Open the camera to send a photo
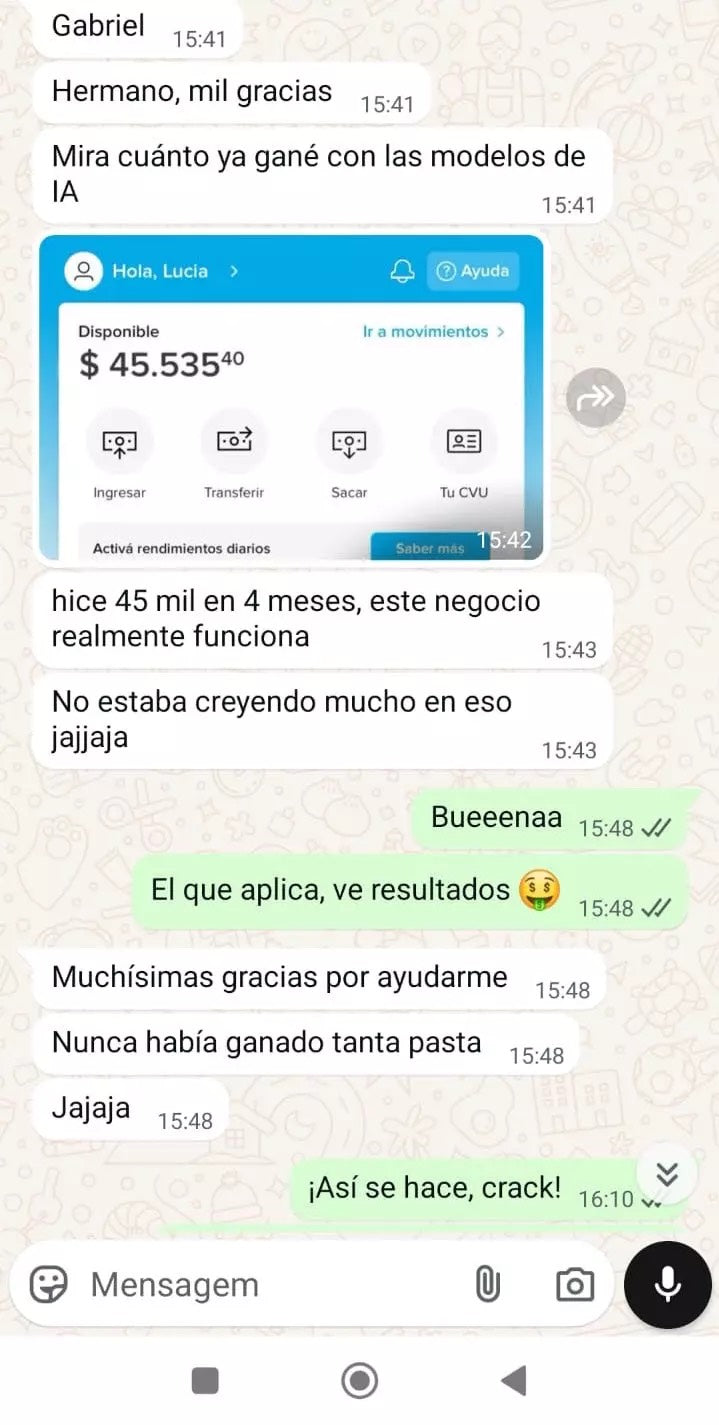The width and height of the screenshot is (719, 1425). click(x=574, y=1285)
